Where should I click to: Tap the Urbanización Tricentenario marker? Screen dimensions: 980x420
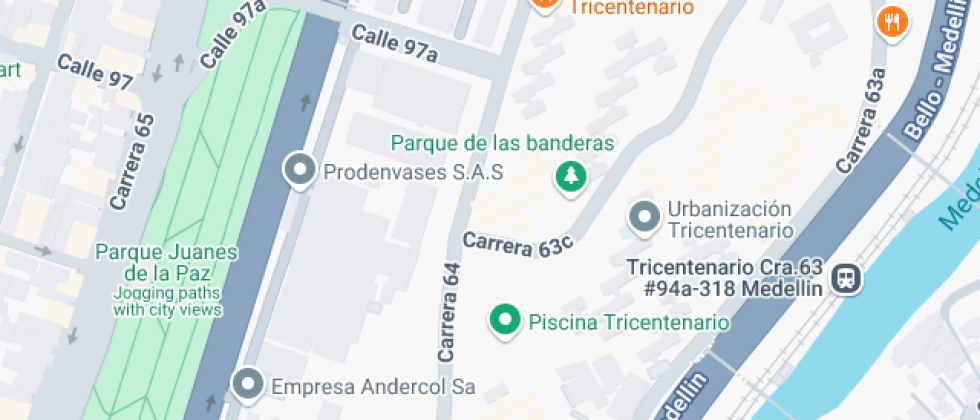[x=644, y=219]
